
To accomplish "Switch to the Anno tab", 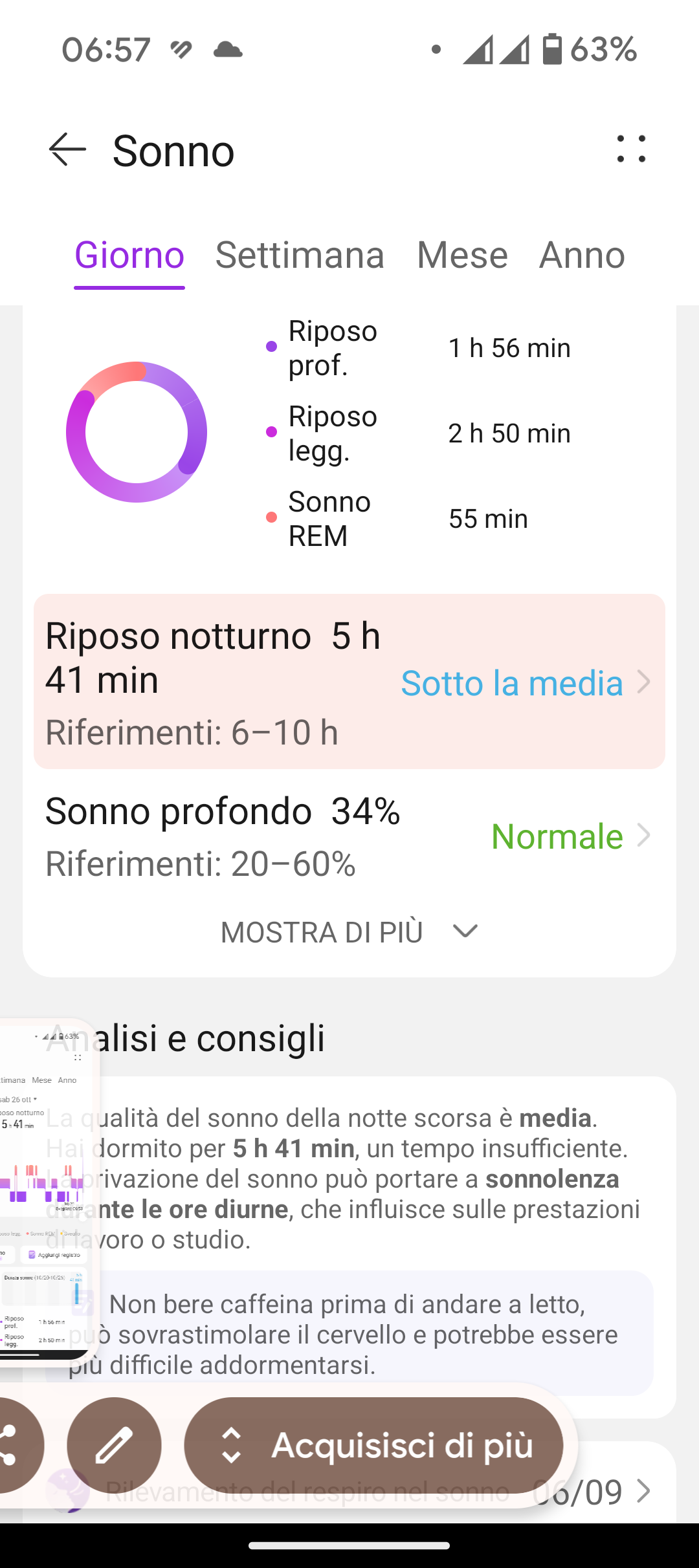I will pyautogui.click(x=582, y=255).
